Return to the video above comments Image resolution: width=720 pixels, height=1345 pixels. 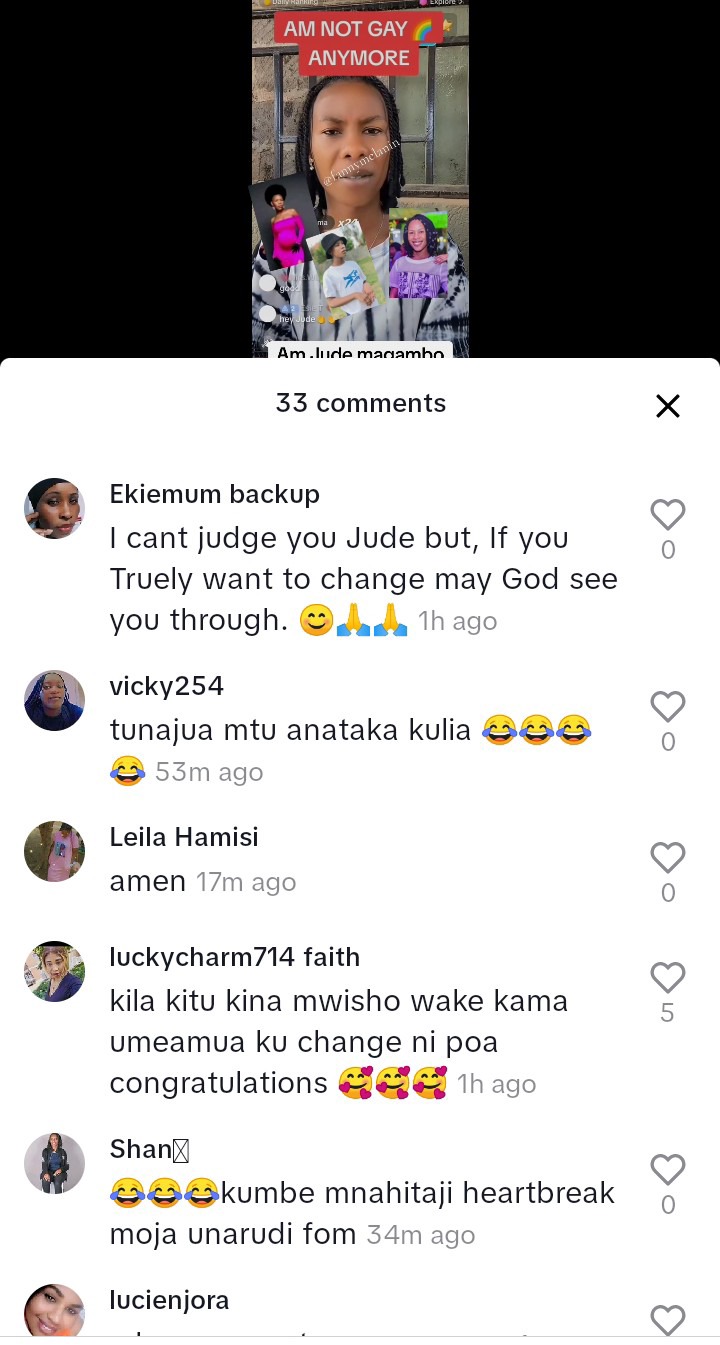point(360,180)
